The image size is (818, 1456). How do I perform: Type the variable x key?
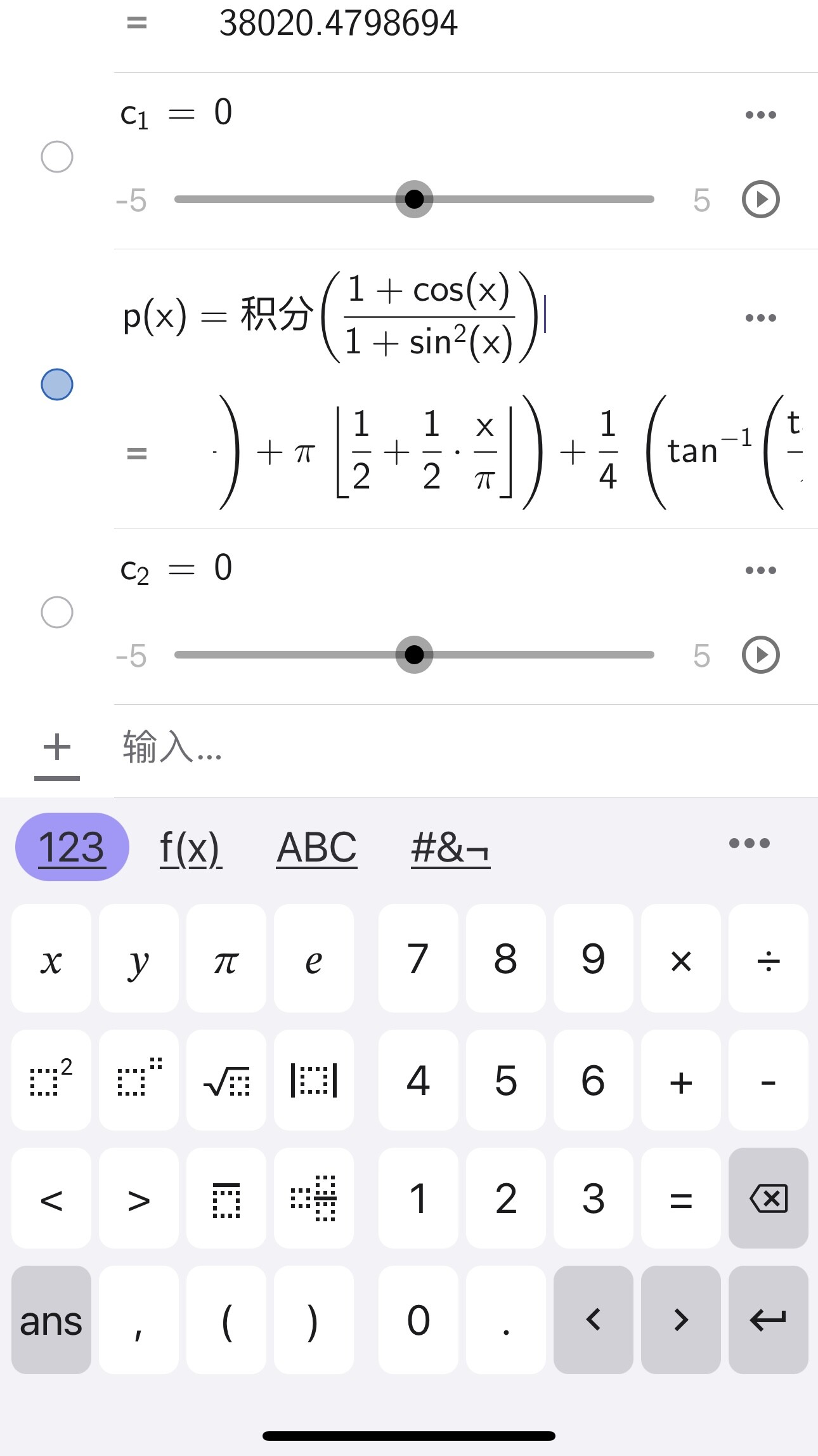(x=51, y=959)
